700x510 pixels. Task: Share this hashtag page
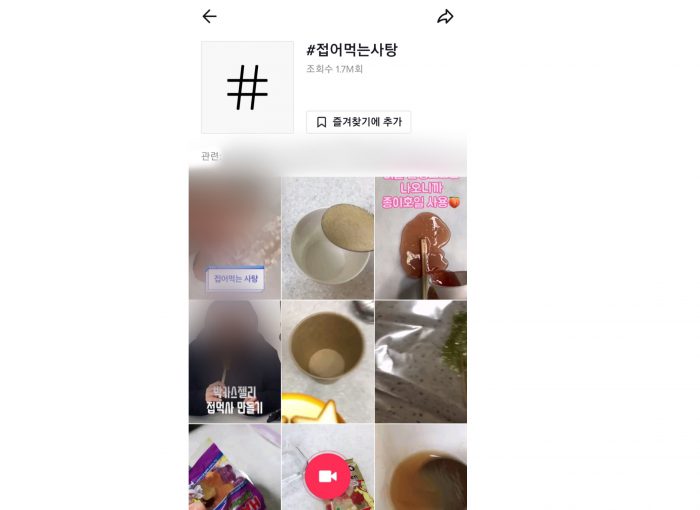point(445,17)
